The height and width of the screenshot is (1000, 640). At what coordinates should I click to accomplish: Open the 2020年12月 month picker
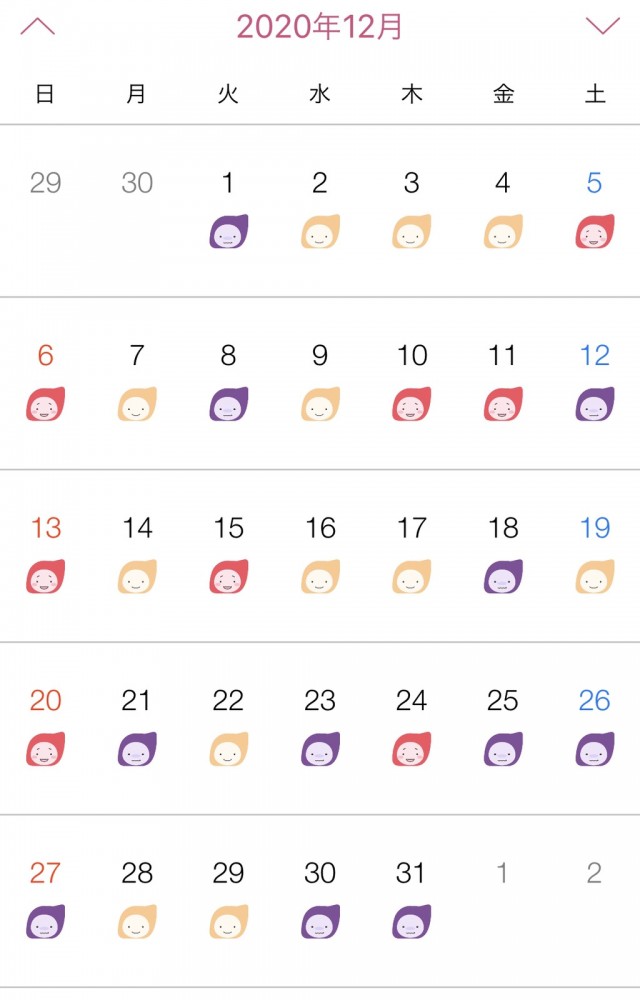[x=320, y=27]
